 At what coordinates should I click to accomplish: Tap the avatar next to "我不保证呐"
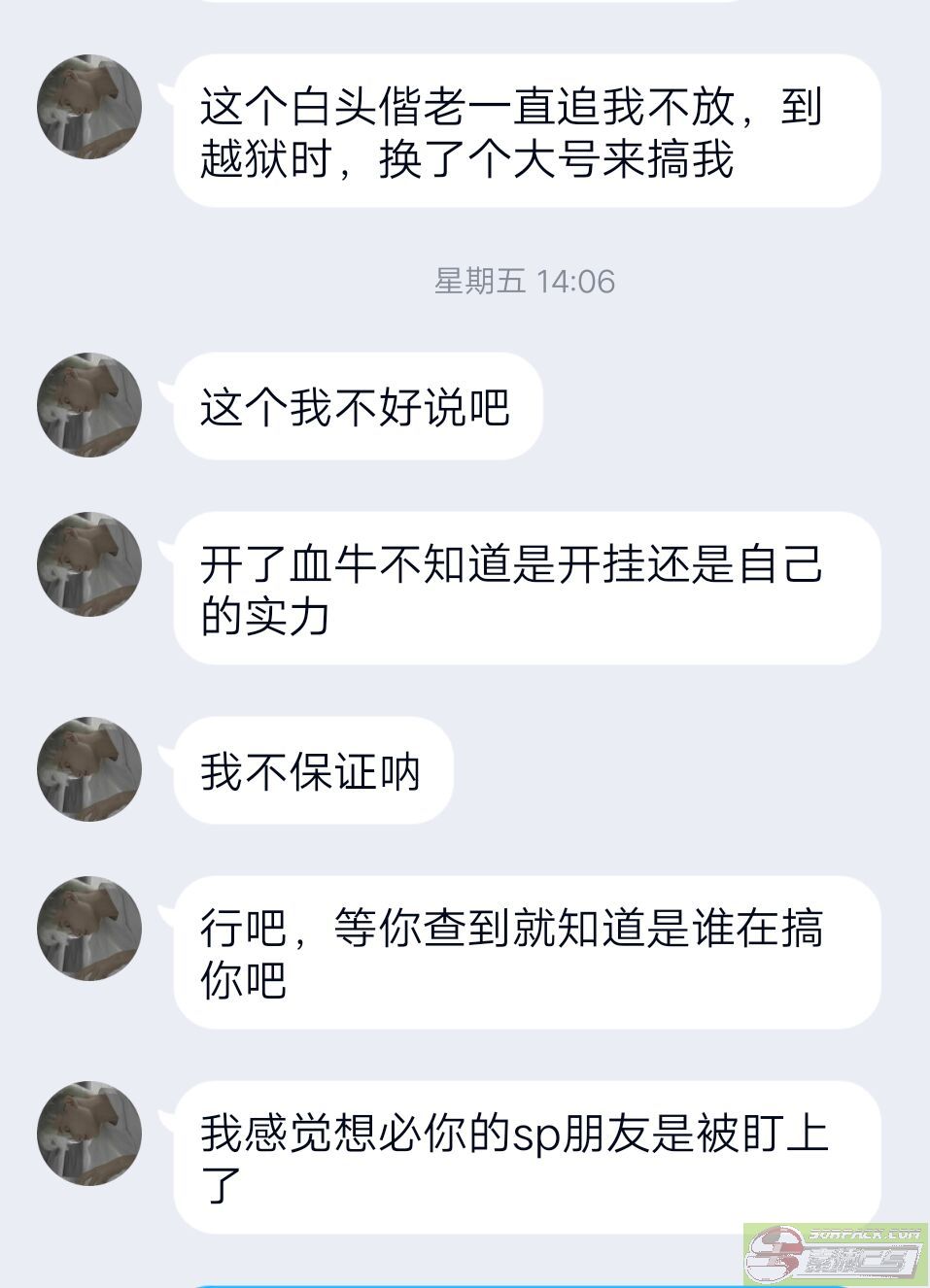click(x=89, y=769)
